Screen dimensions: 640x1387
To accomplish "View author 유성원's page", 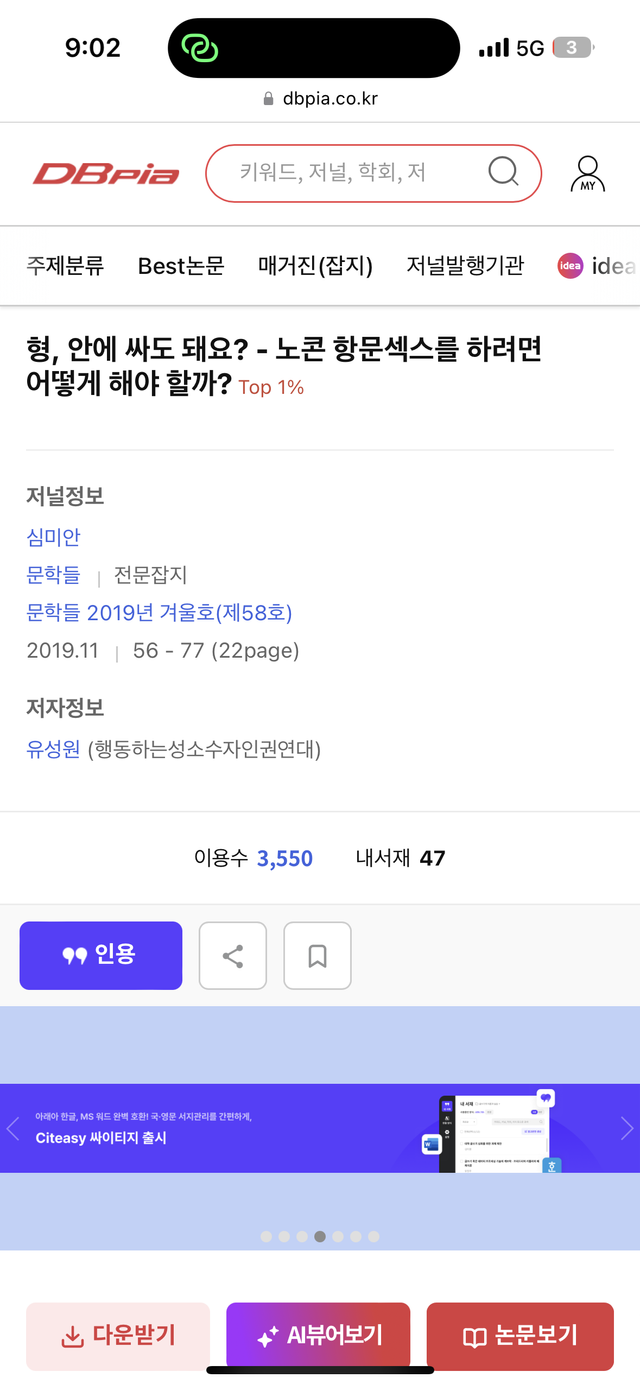I will [53, 749].
